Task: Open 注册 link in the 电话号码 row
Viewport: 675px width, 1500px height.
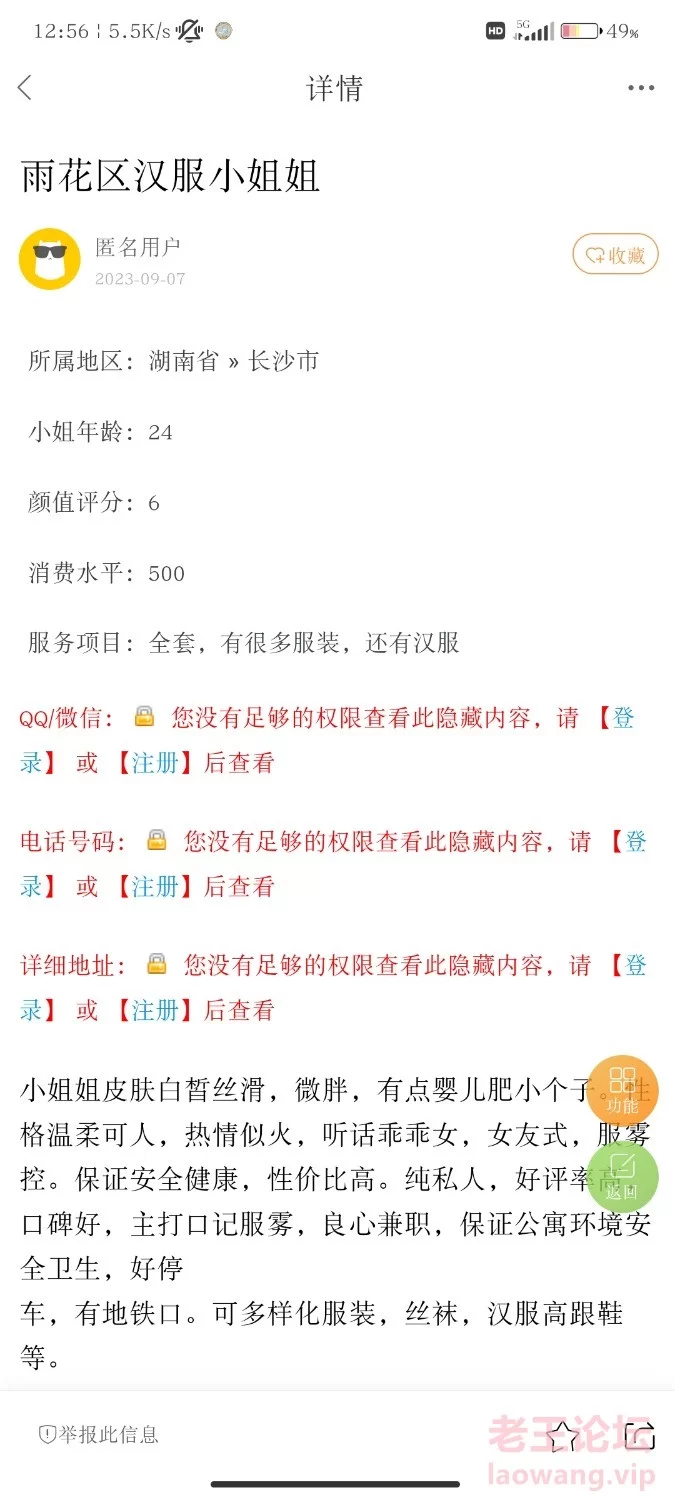Action: click(155, 886)
